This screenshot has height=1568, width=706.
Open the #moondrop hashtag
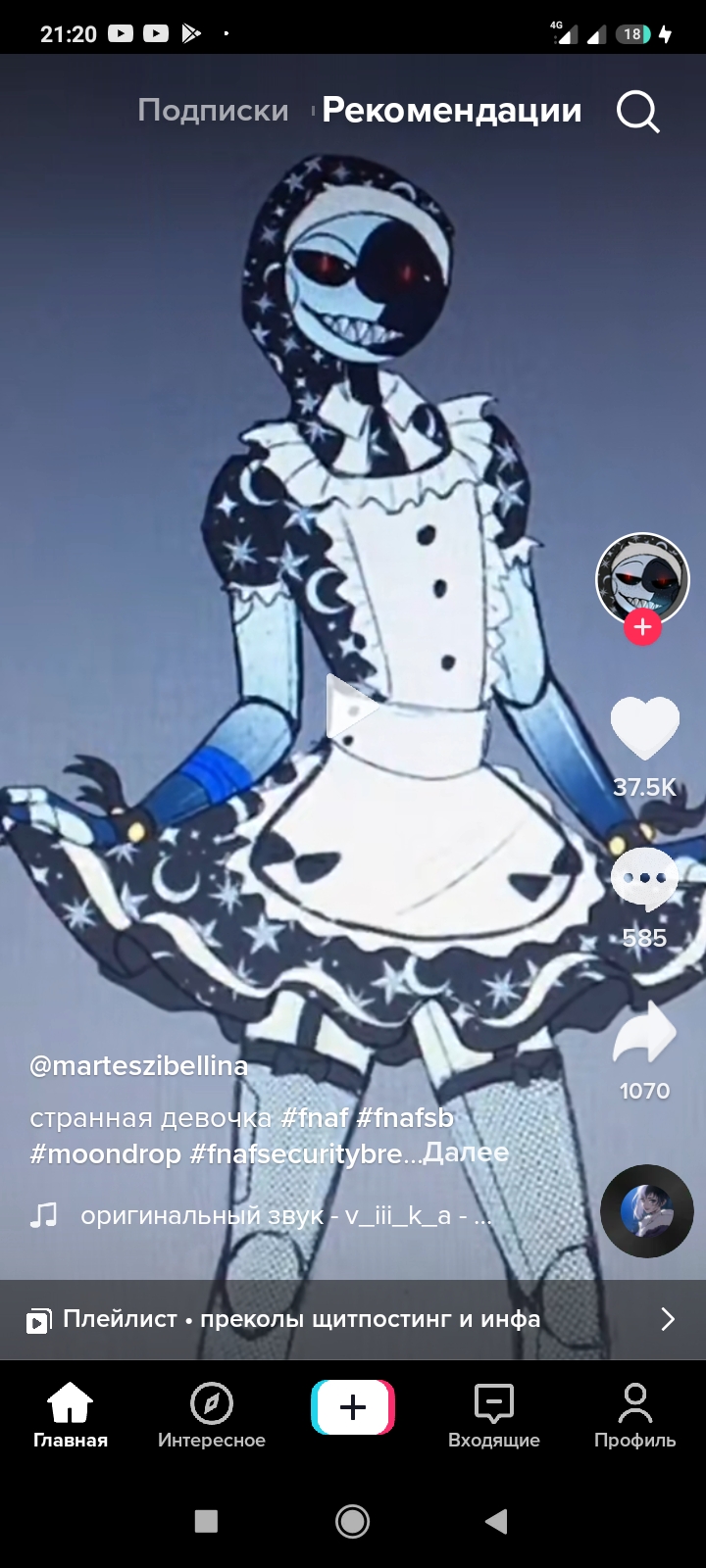(105, 1153)
